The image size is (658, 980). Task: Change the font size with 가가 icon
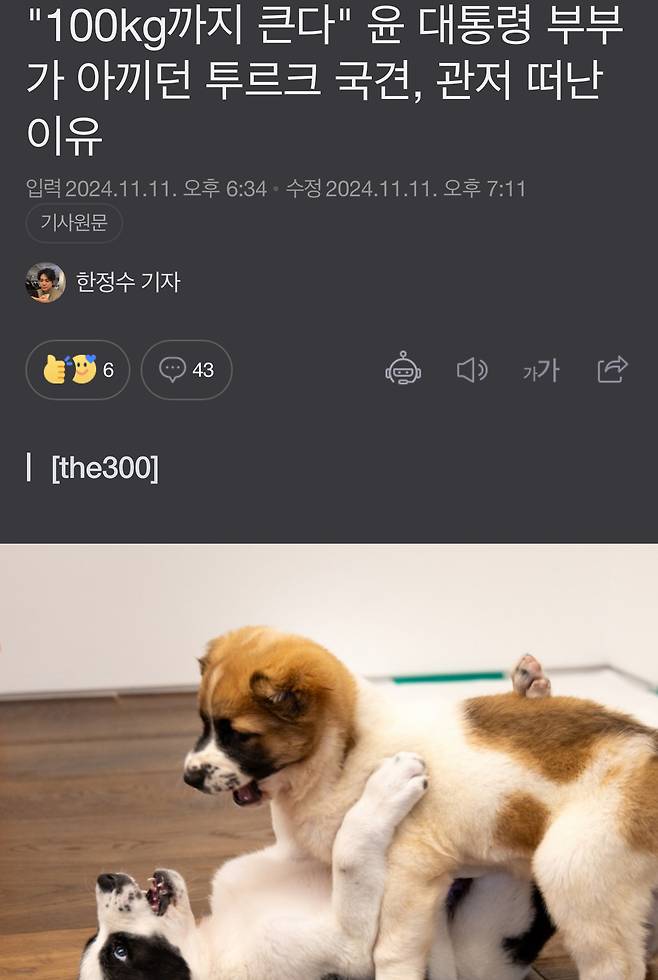pos(541,371)
